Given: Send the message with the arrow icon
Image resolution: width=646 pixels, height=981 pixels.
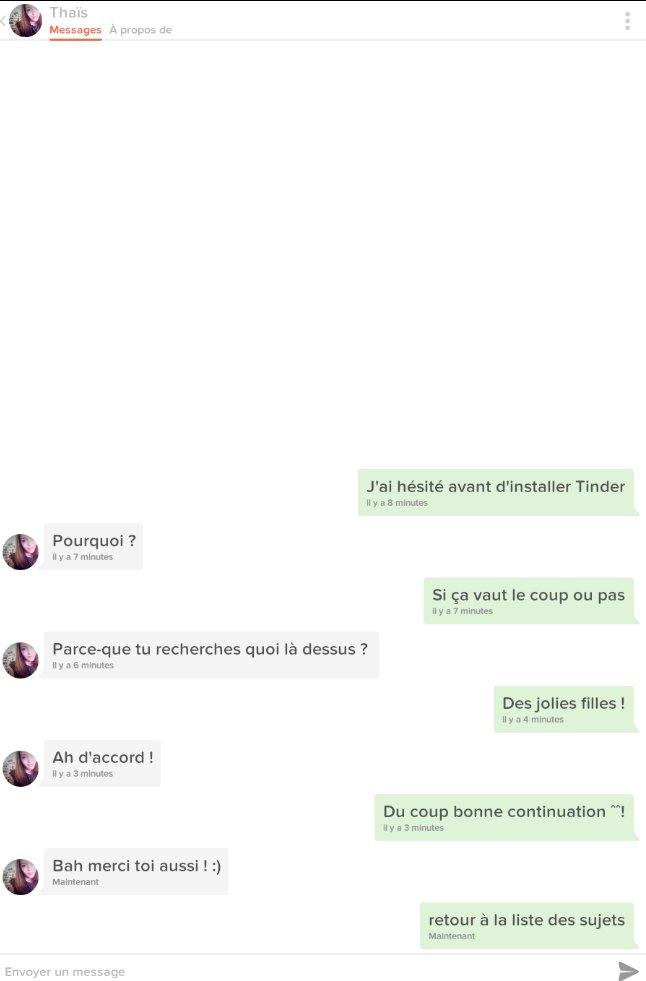Looking at the screenshot, I should point(628,971).
